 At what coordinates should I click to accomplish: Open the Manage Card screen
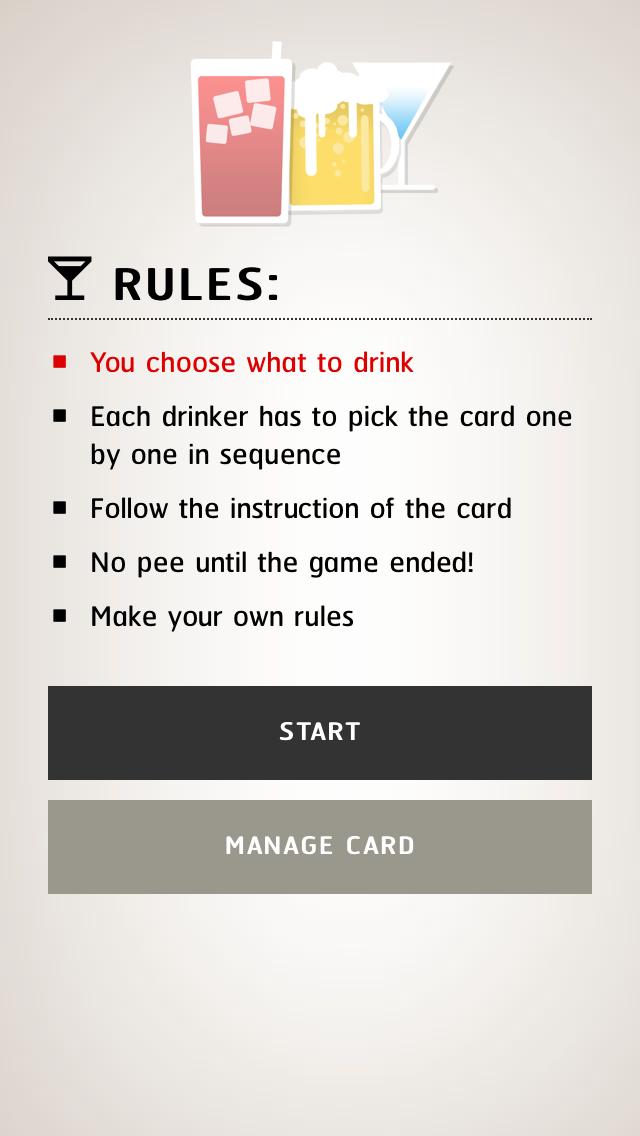(320, 846)
